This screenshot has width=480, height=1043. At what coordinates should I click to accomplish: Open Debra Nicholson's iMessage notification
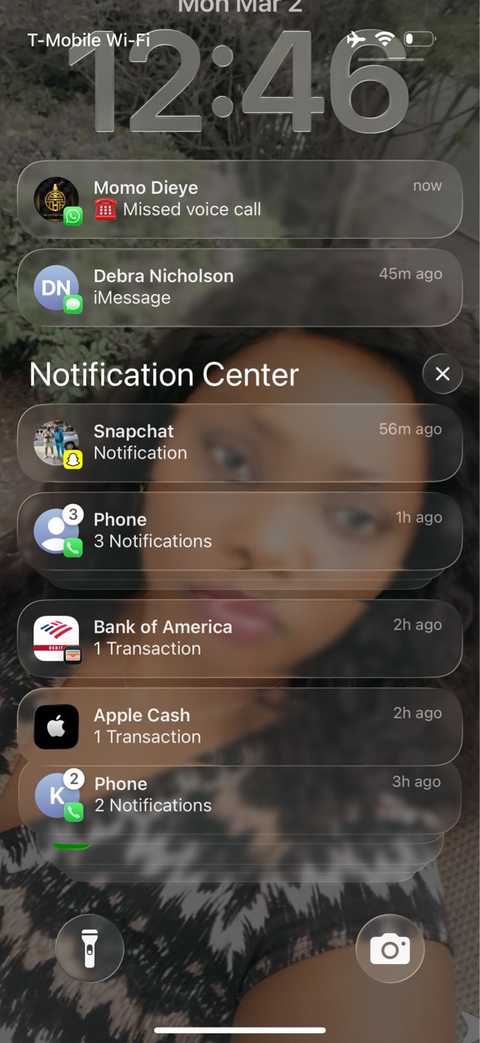click(x=239, y=287)
